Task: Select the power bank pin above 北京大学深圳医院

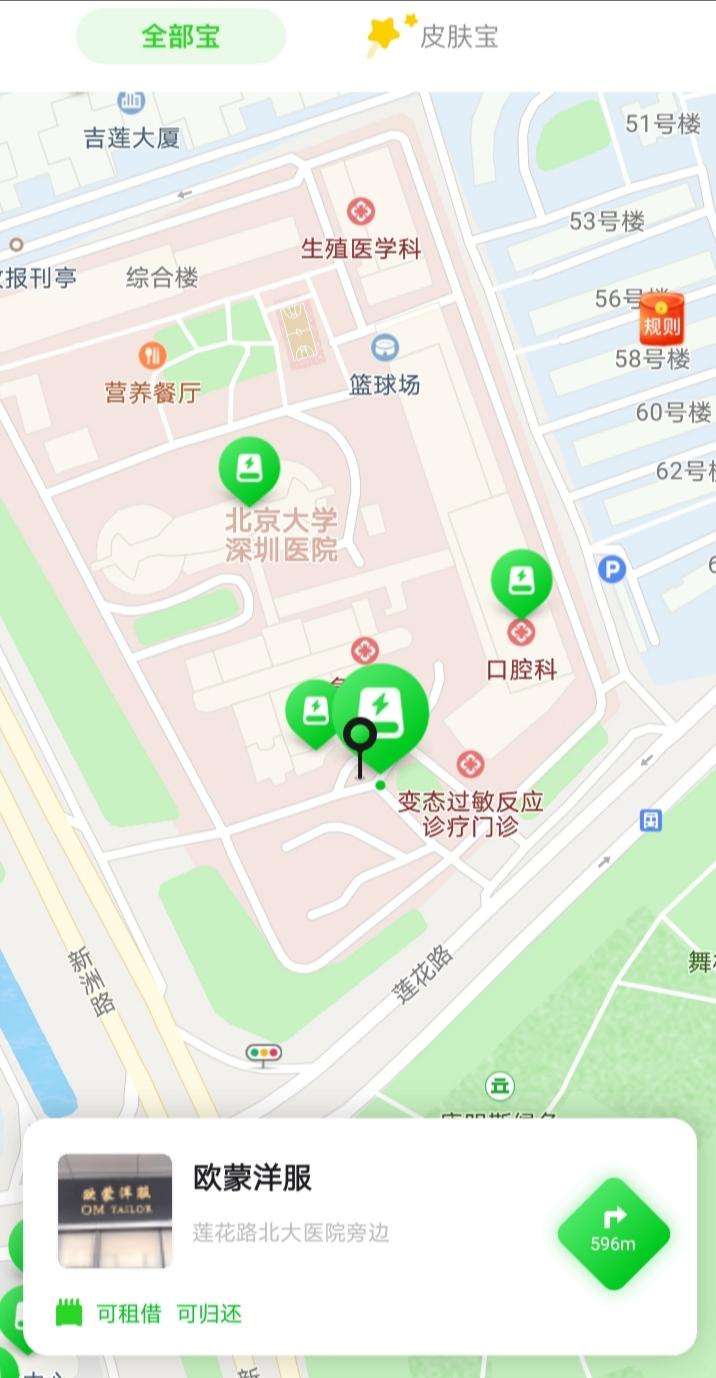Action: pos(249,468)
